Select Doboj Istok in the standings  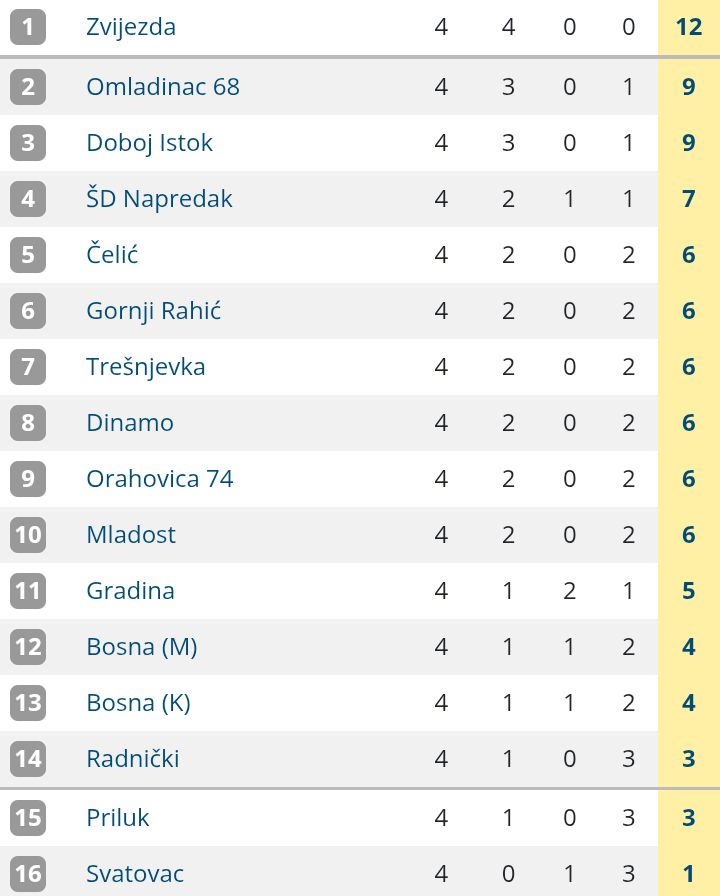coord(149,143)
